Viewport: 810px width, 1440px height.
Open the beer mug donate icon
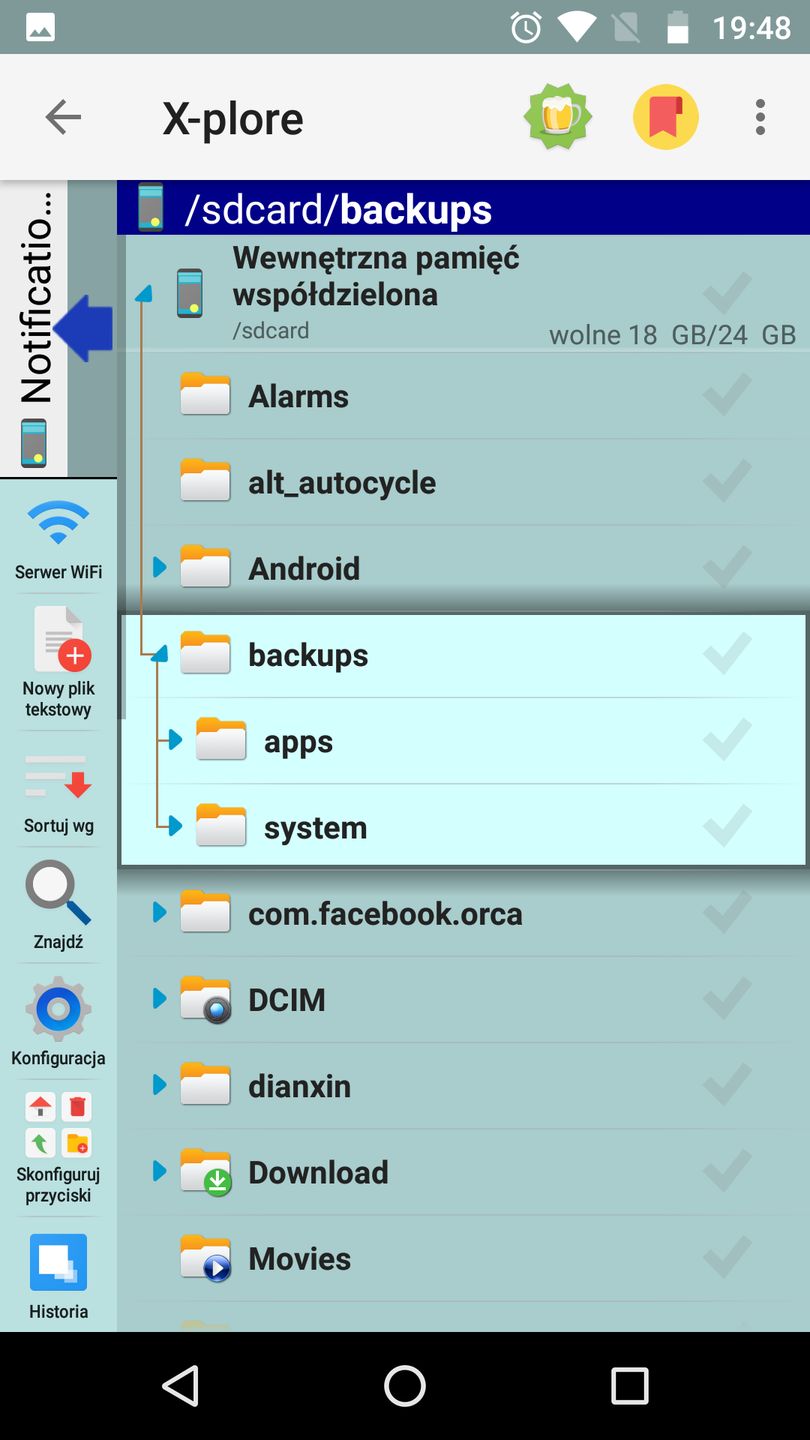[x=558, y=117]
